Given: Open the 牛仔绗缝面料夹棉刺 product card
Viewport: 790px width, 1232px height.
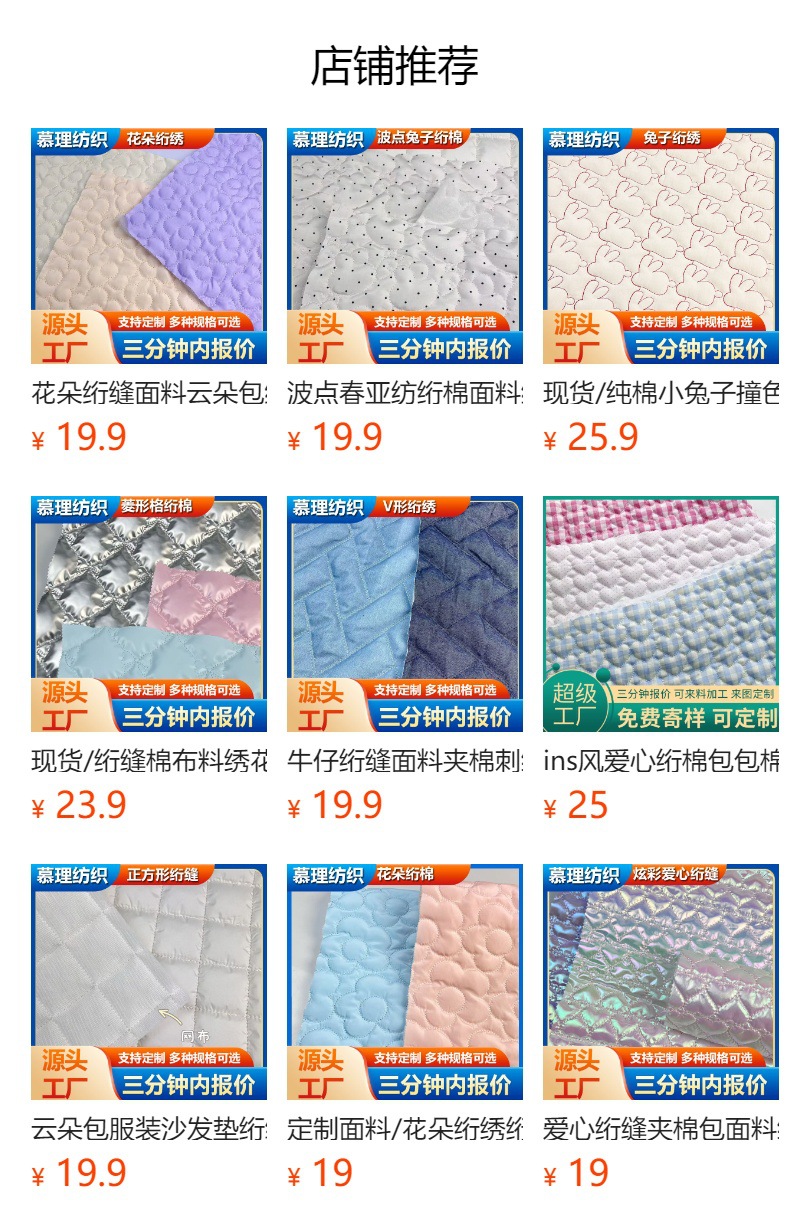Looking at the screenshot, I should (x=404, y=614).
